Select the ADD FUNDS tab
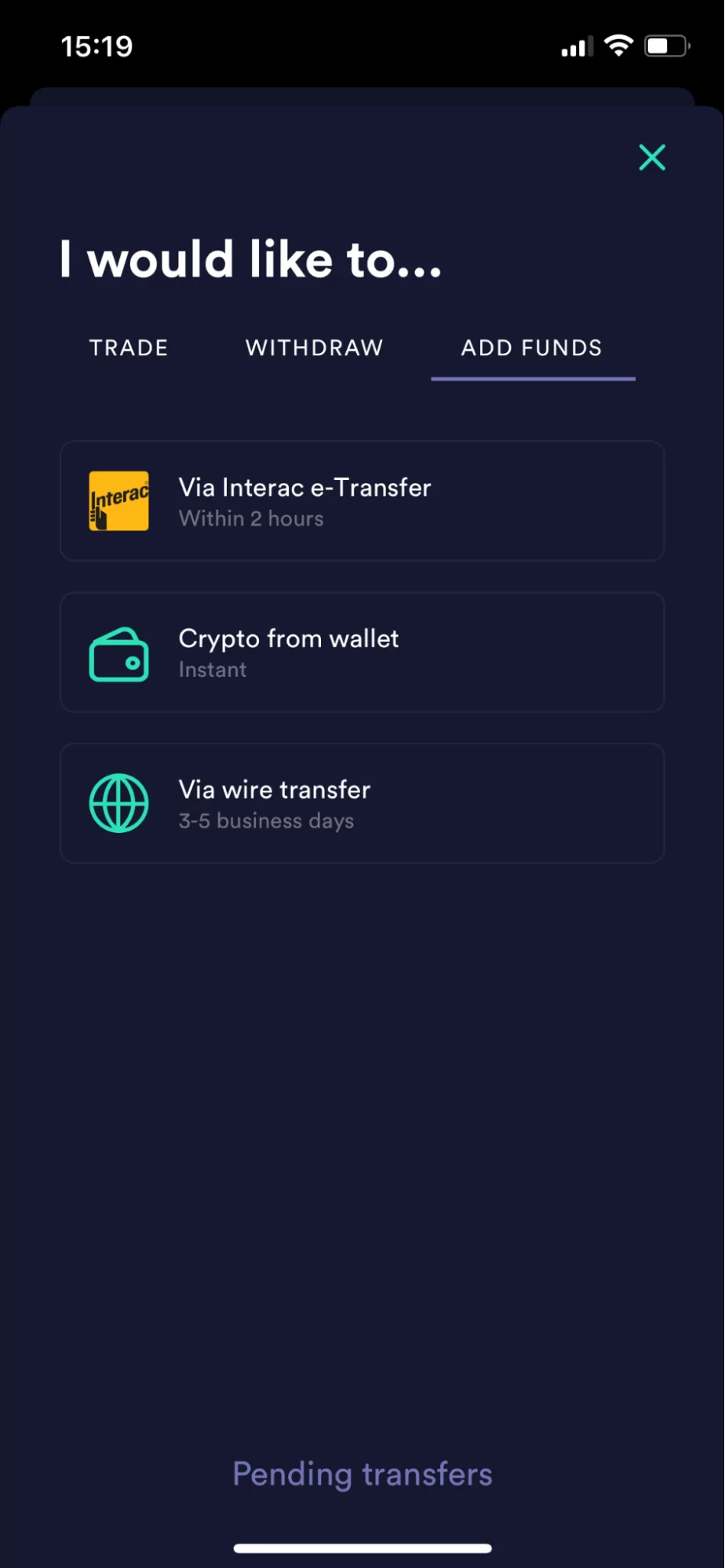The image size is (725, 1568). (531, 347)
